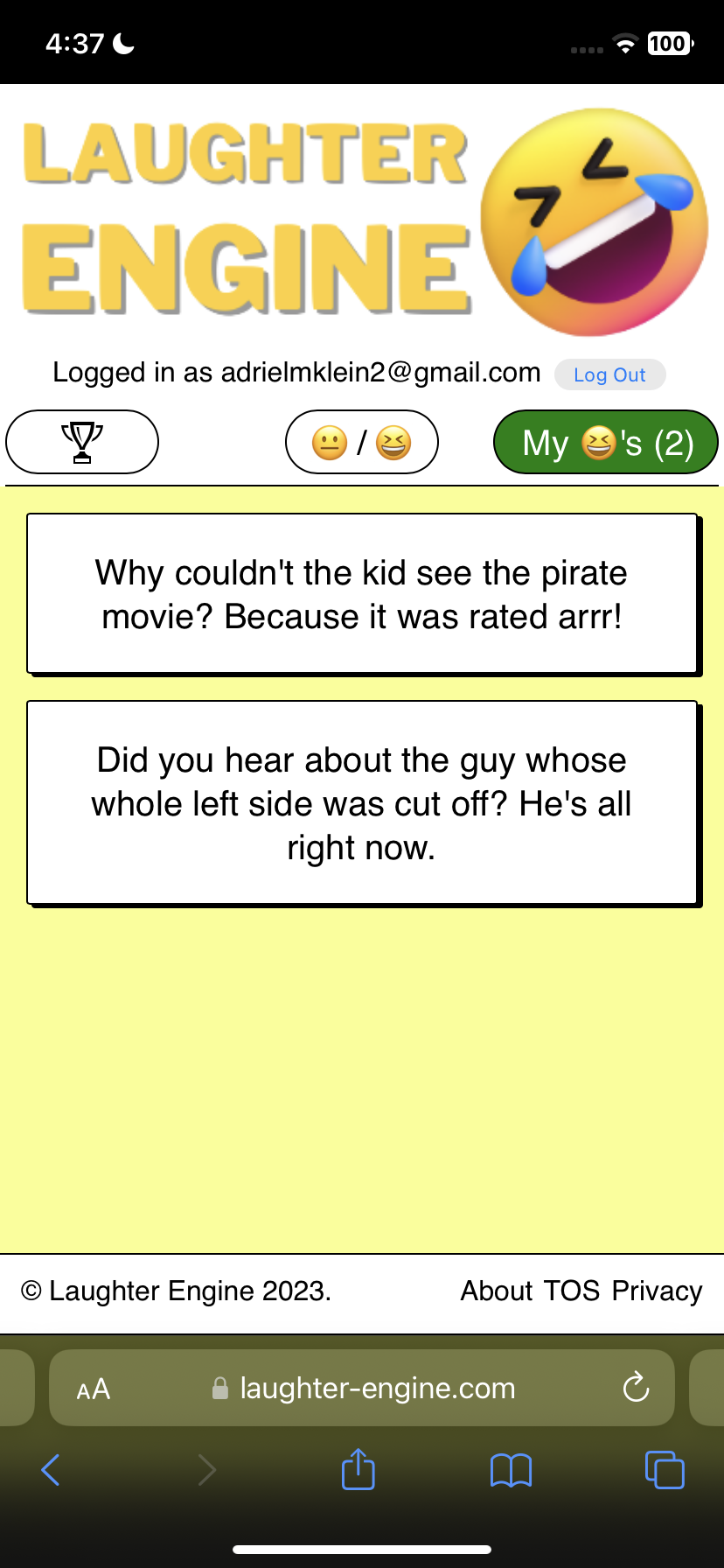724x1568 pixels.
Task: Log out of the account
Action: [x=609, y=374]
